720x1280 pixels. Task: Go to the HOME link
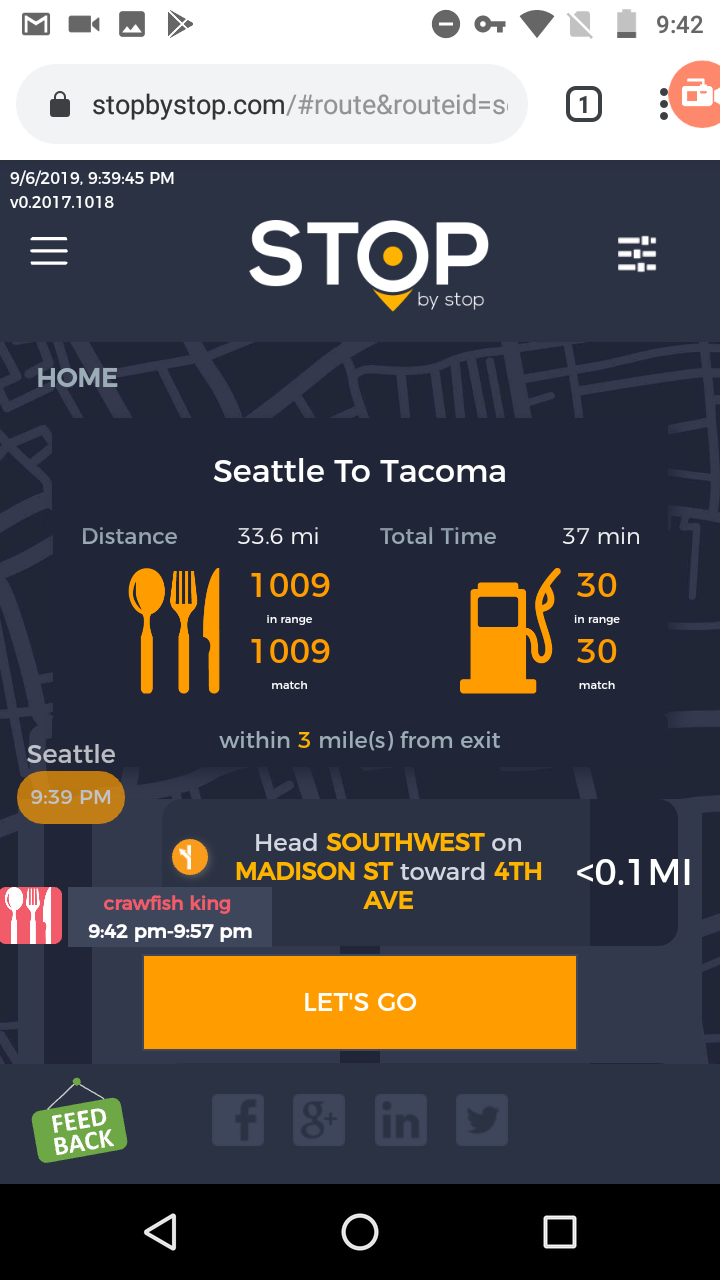point(77,378)
